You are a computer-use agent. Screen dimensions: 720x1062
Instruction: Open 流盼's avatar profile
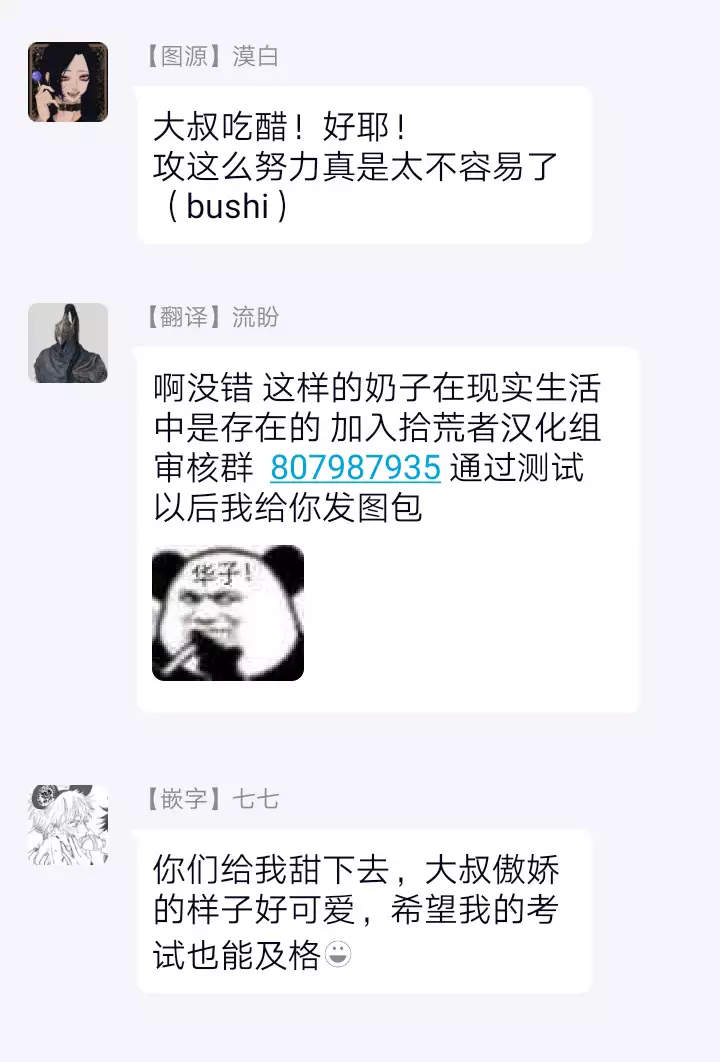click(68, 342)
